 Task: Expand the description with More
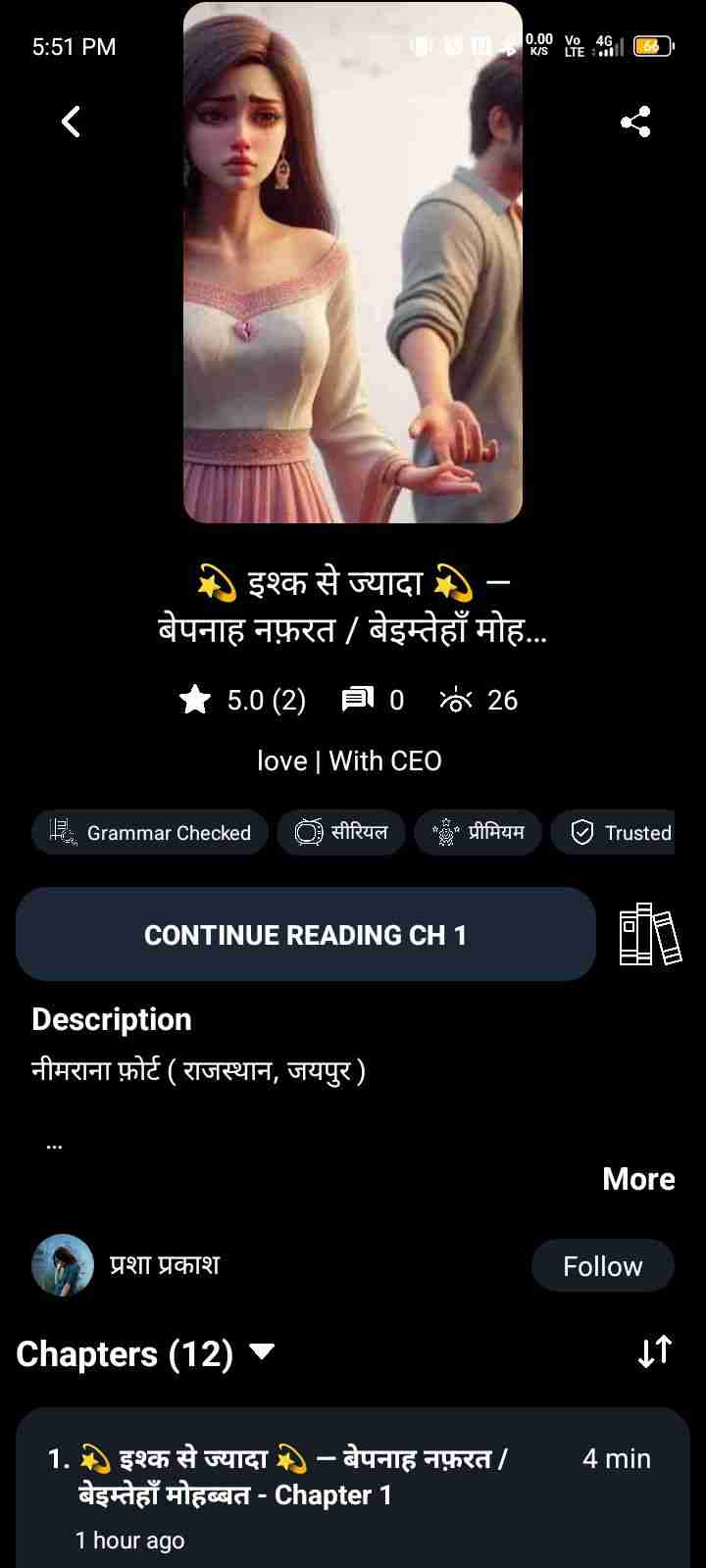(x=638, y=1178)
